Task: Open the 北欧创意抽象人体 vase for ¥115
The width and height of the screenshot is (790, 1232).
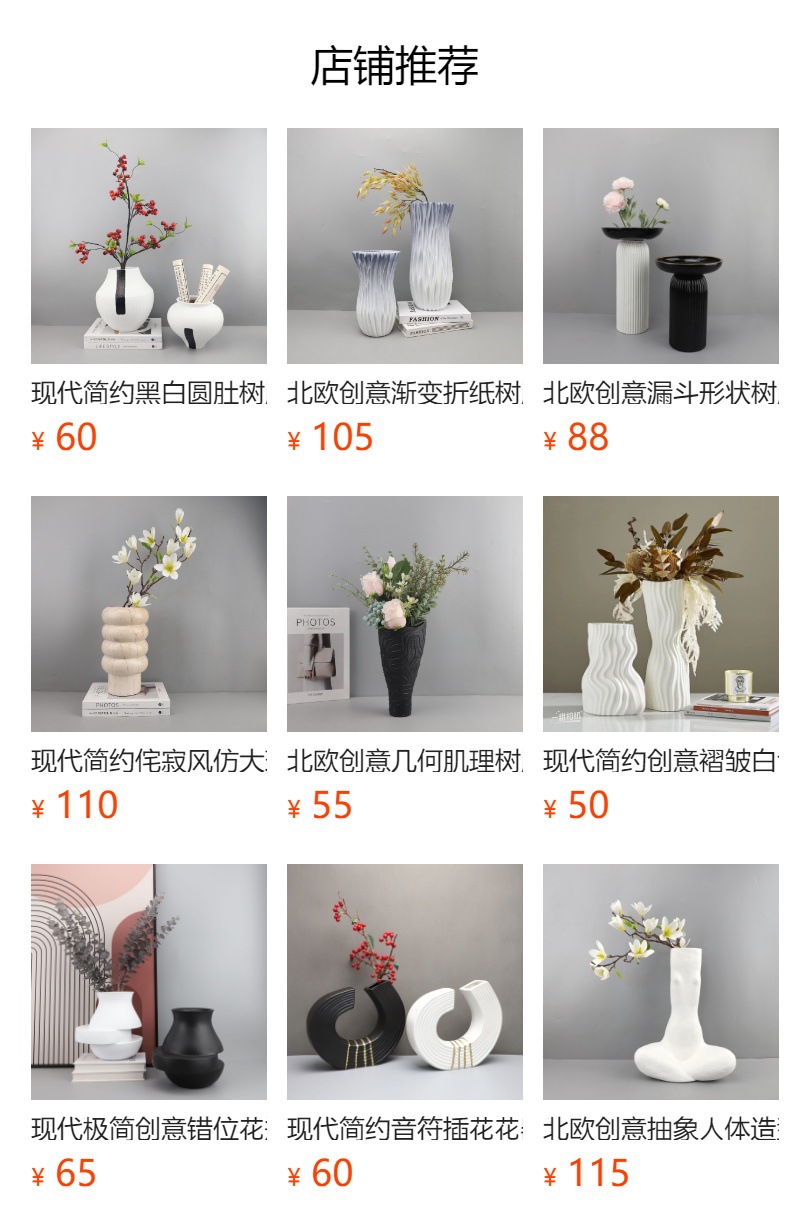Action: (660, 982)
